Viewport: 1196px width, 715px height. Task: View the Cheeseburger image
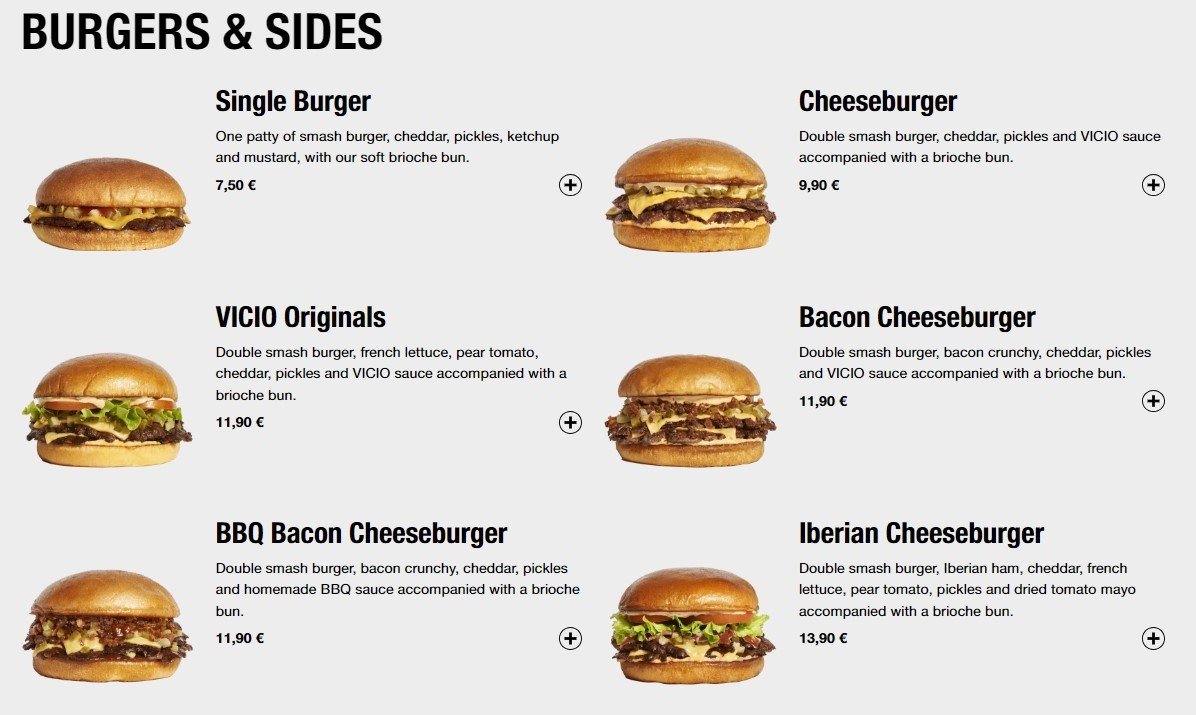[691, 195]
